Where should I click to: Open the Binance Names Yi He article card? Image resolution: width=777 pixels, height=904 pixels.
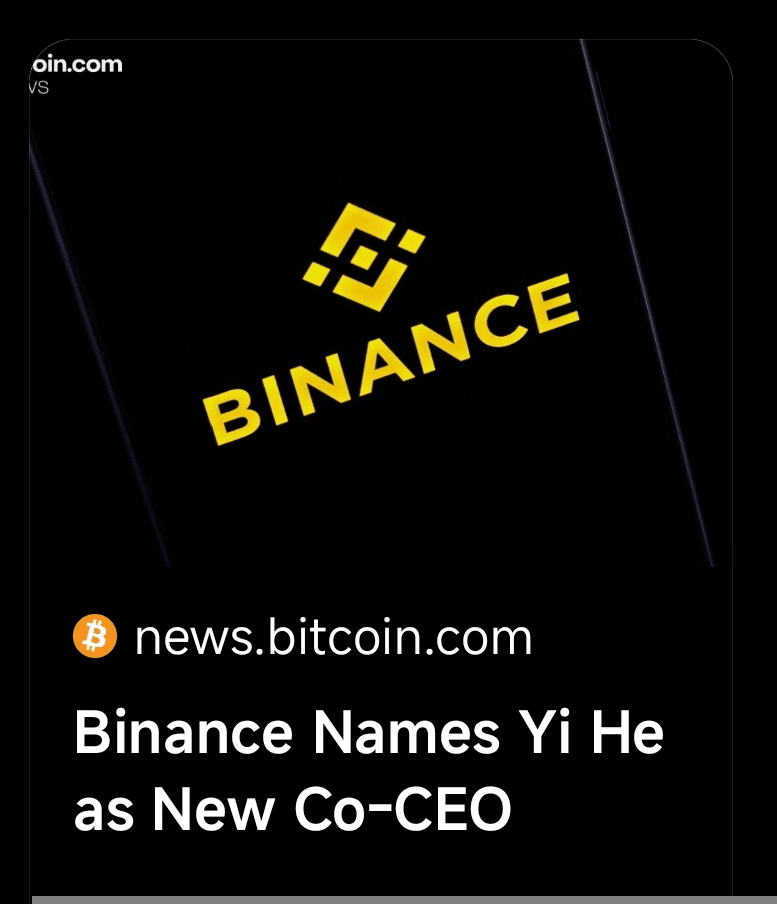pyautogui.click(x=370, y=770)
